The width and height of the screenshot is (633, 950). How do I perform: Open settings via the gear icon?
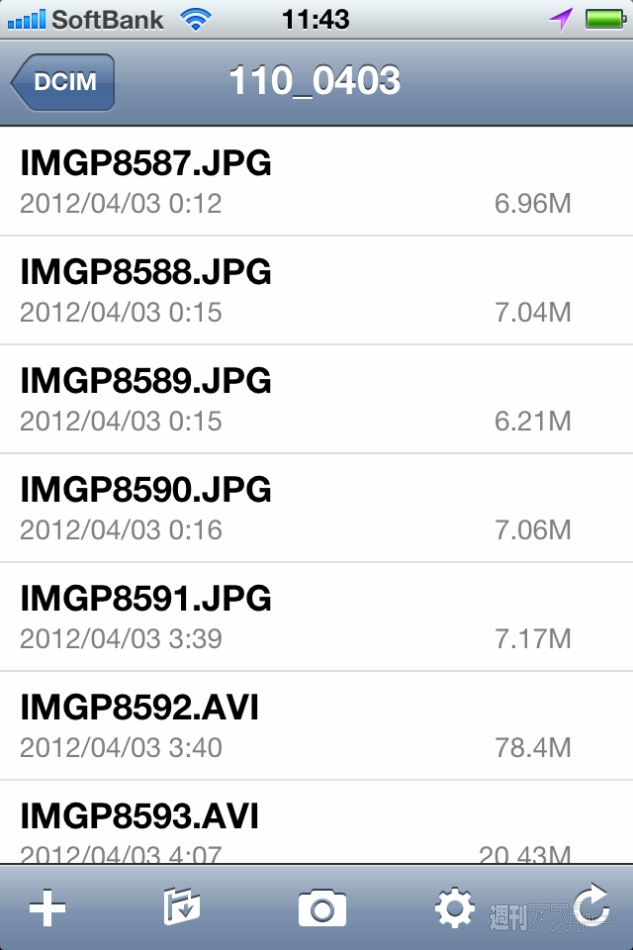[x=455, y=908]
